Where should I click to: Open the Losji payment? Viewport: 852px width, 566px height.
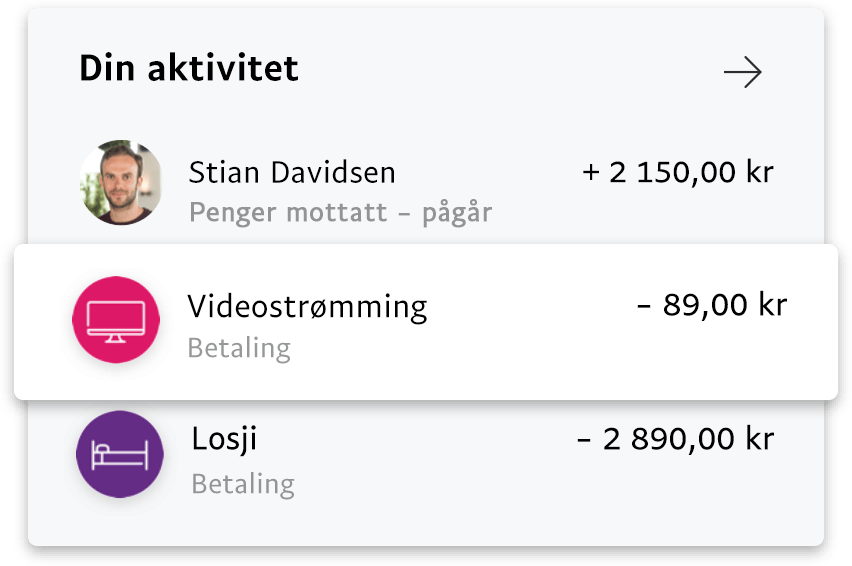225,439
